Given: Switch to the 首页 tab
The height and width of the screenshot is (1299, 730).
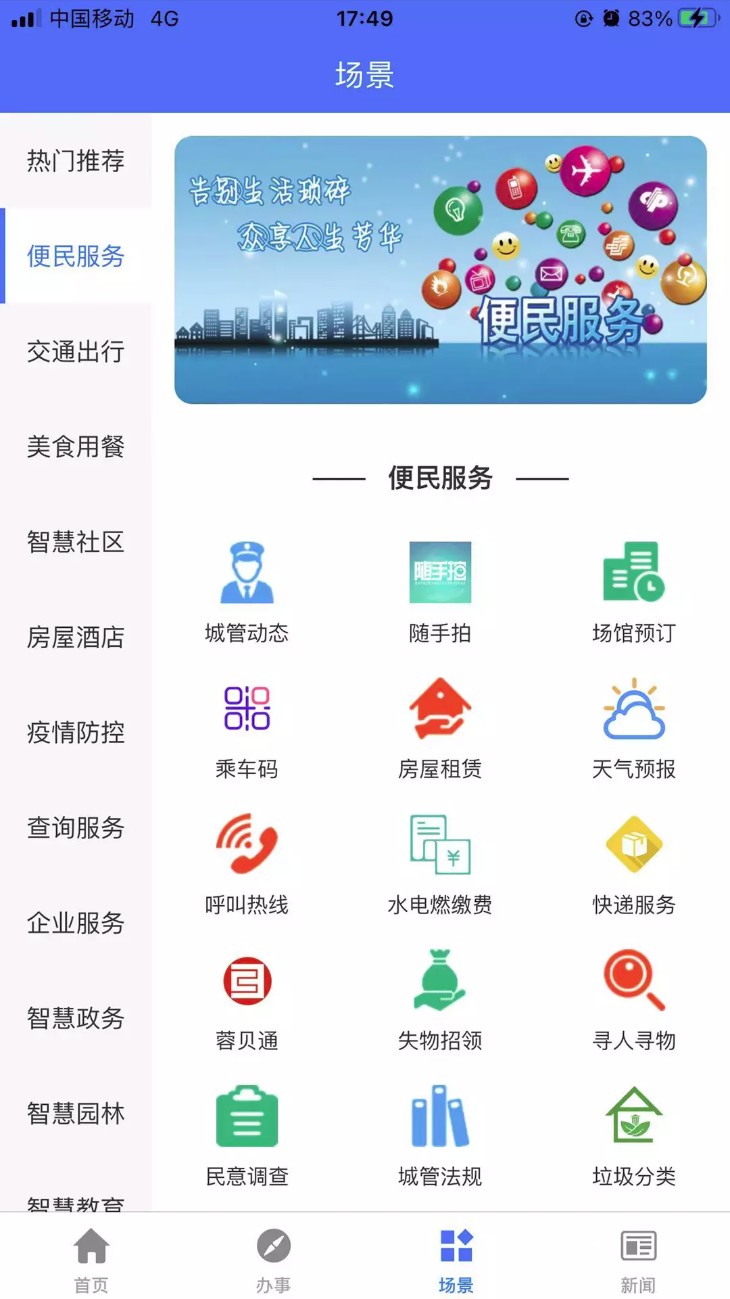Looking at the screenshot, I should 91,1260.
